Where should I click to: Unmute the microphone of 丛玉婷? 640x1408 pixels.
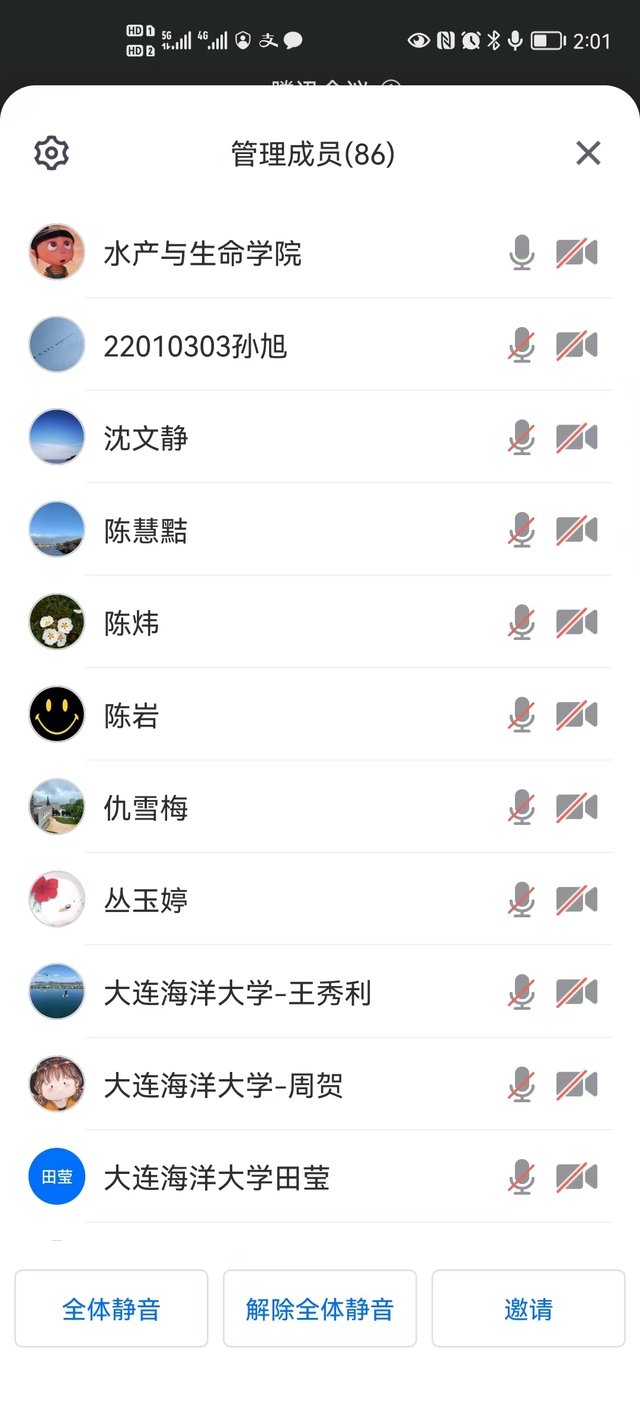[521, 900]
